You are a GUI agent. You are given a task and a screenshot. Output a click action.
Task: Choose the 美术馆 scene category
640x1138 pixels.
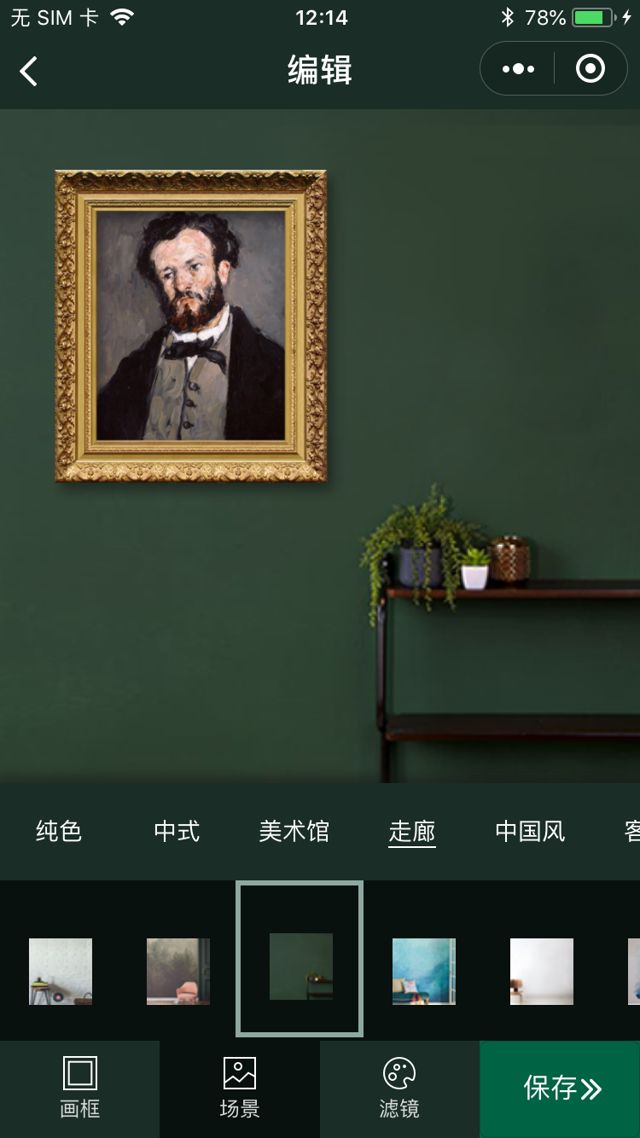coord(294,831)
